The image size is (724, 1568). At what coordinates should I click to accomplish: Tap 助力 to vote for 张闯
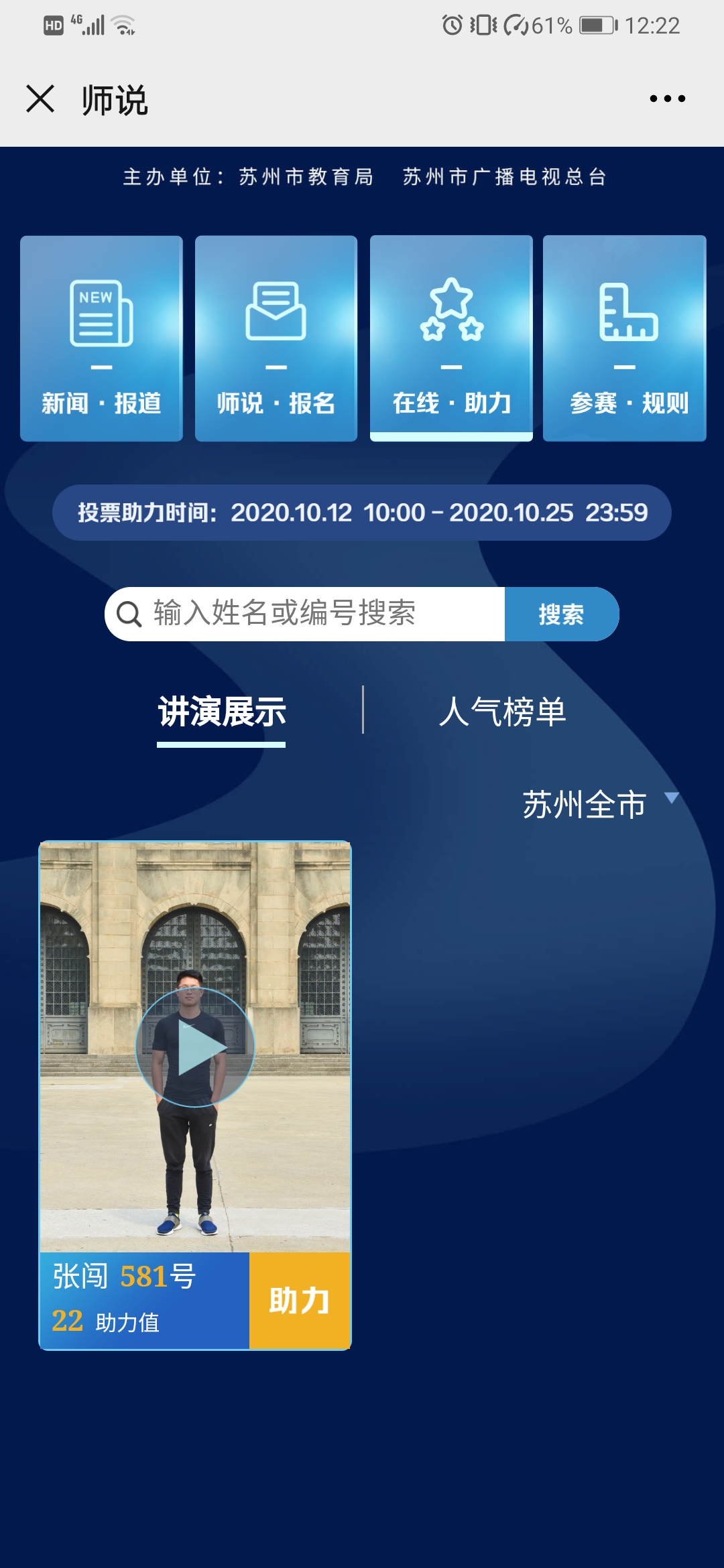[300, 1301]
